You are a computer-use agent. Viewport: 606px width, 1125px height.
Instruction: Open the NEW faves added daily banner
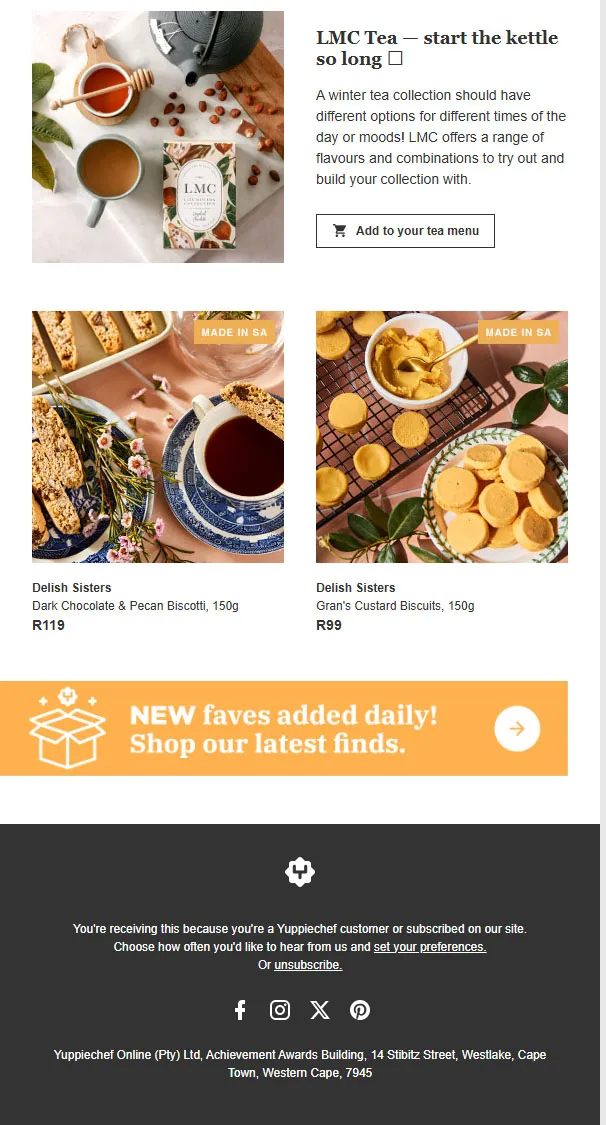pos(284,729)
